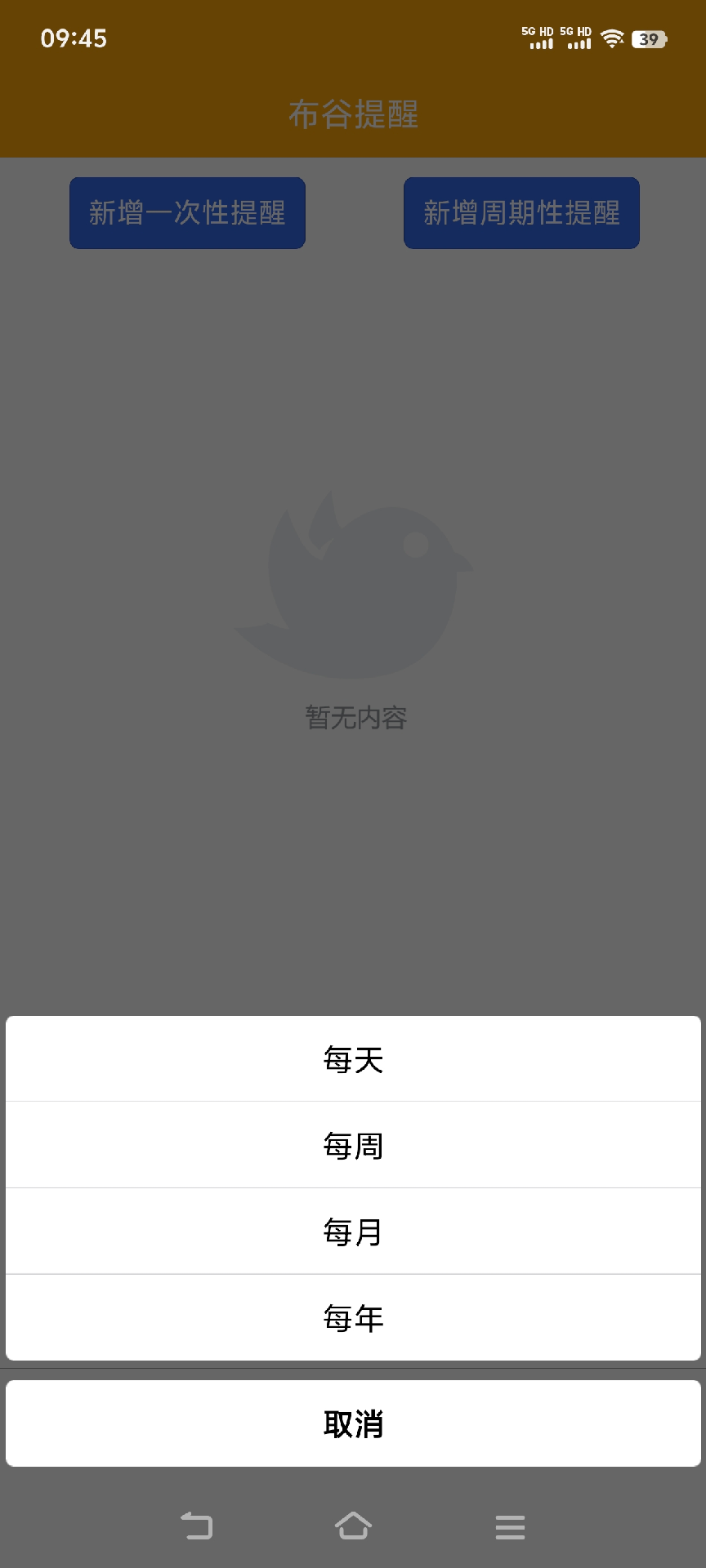Select 每周 from the repeat options
The width and height of the screenshot is (706, 1568).
(353, 1144)
